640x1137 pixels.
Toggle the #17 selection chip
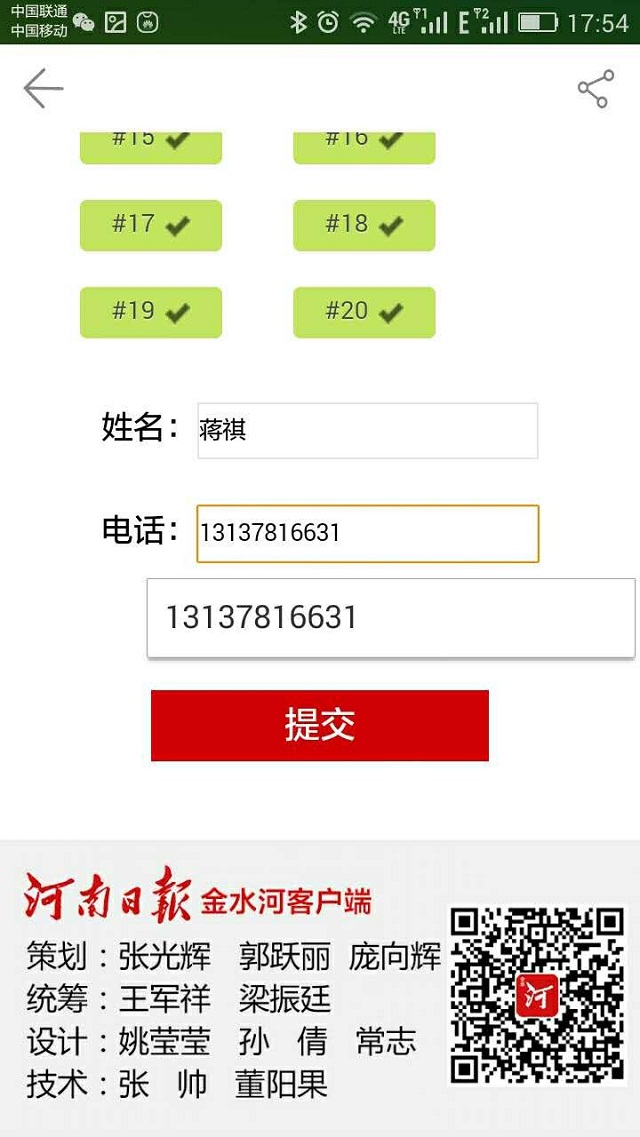click(x=151, y=225)
